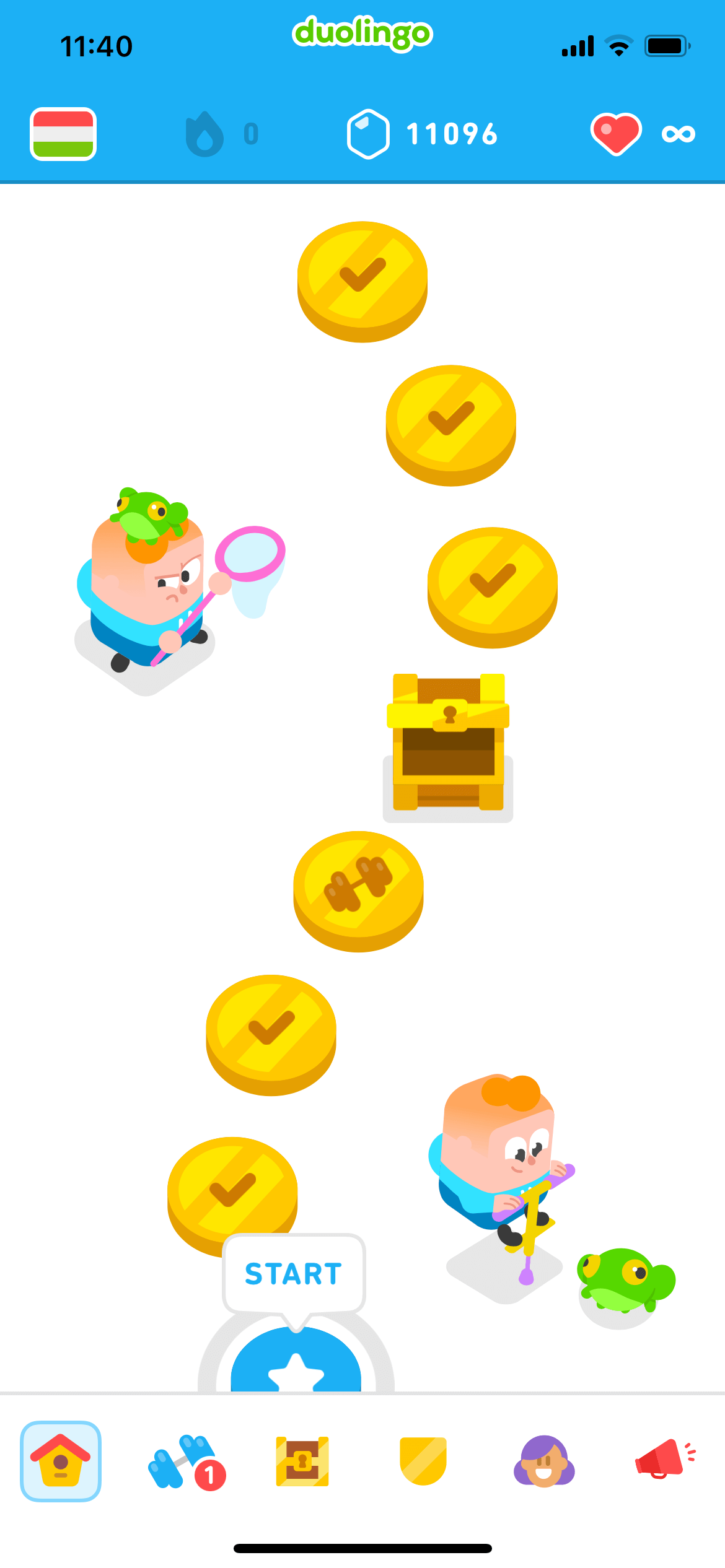Open the dumbbell practice lesson coin
This screenshot has width=725, height=1568.
tap(358, 887)
